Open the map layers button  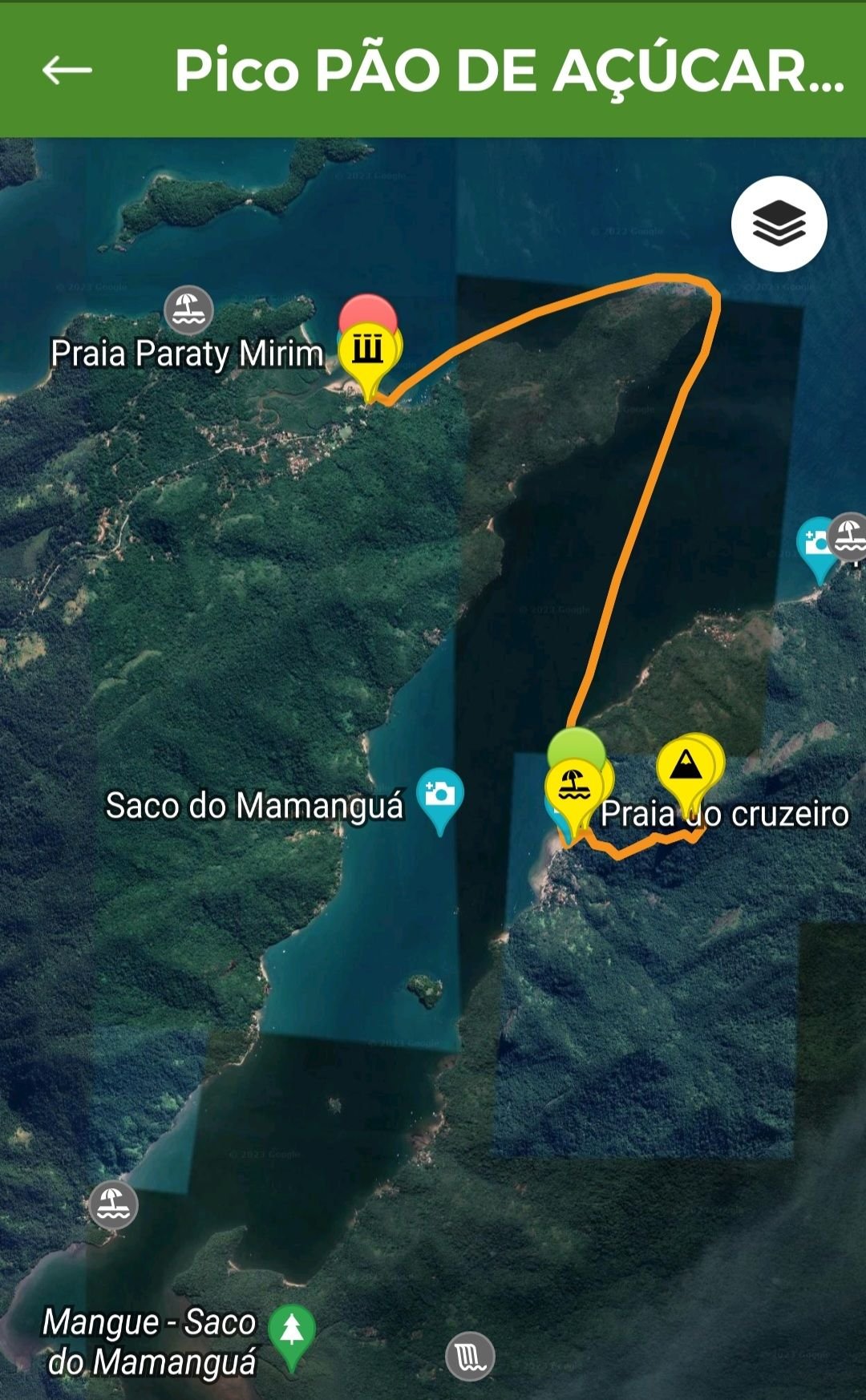coord(779,224)
